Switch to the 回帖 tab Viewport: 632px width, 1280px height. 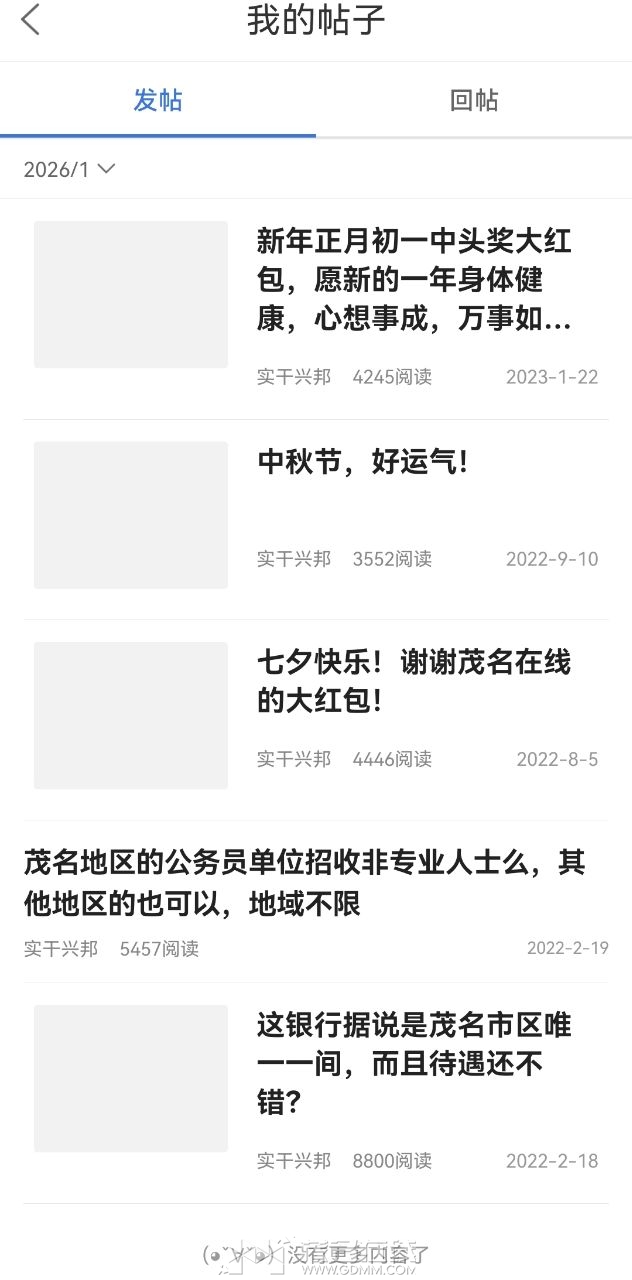point(473,100)
